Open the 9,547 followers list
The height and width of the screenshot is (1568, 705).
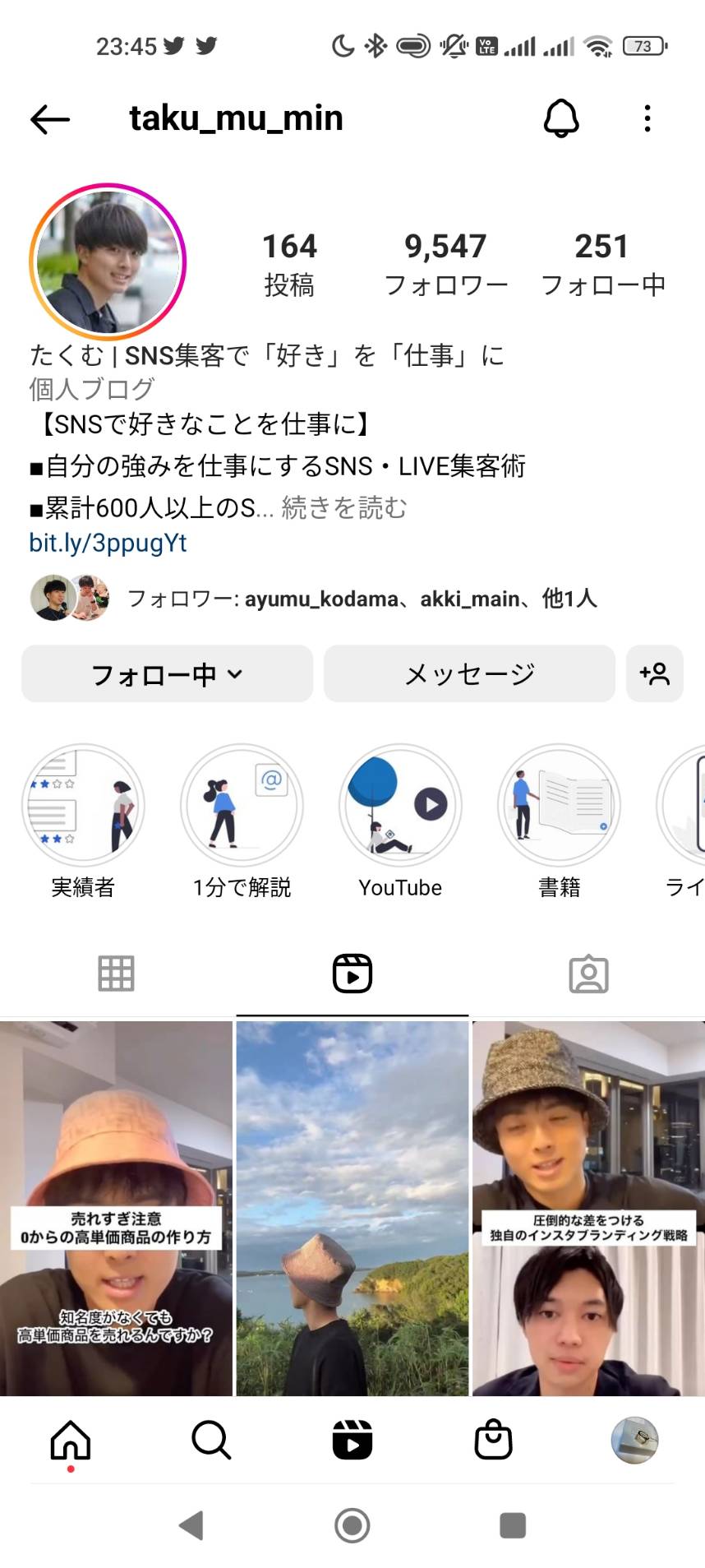point(446,264)
